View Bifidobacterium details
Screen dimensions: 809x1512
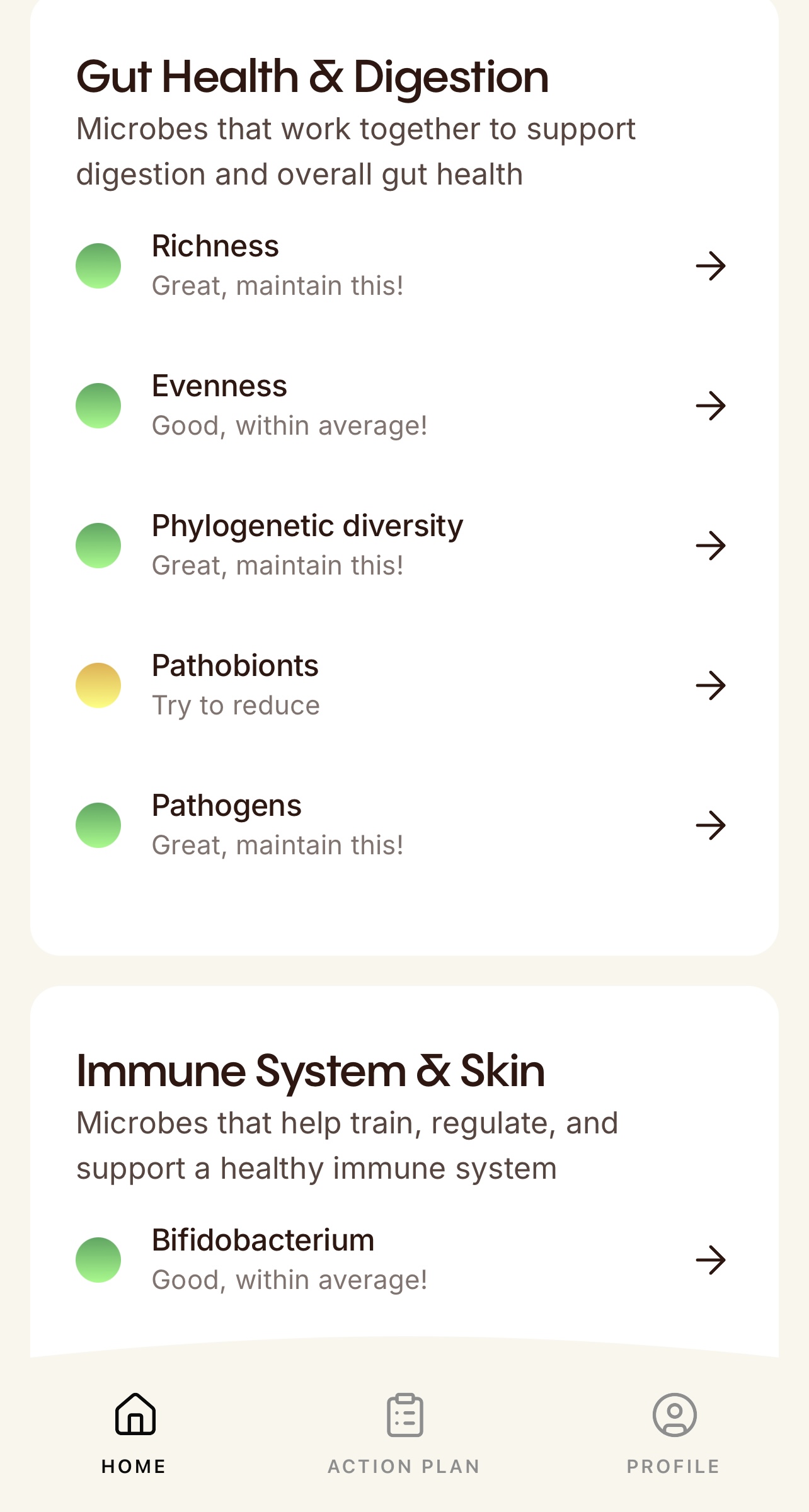pyautogui.click(x=403, y=1260)
